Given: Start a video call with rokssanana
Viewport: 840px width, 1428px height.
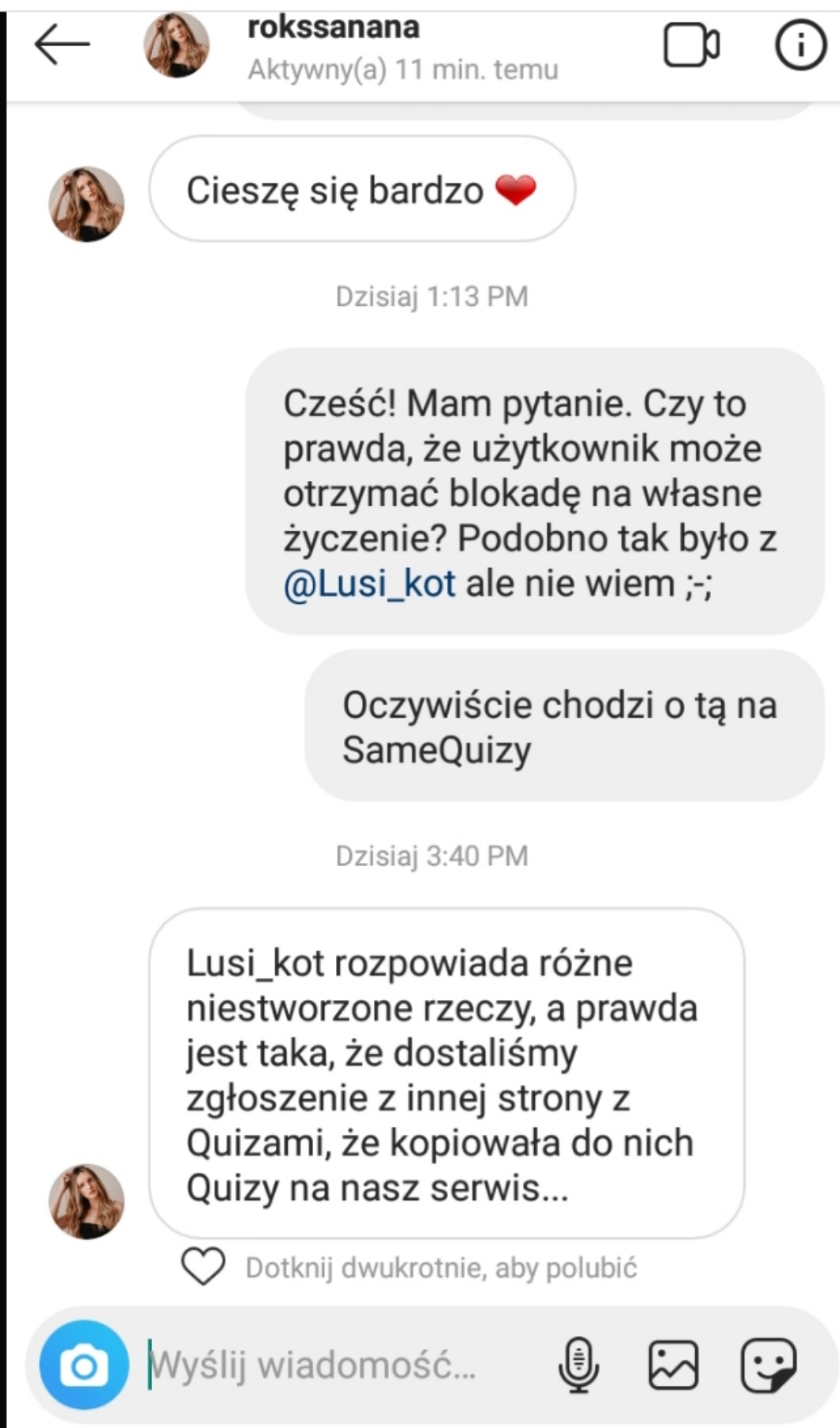Looking at the screenshot, I should click(x=691, y=45).
